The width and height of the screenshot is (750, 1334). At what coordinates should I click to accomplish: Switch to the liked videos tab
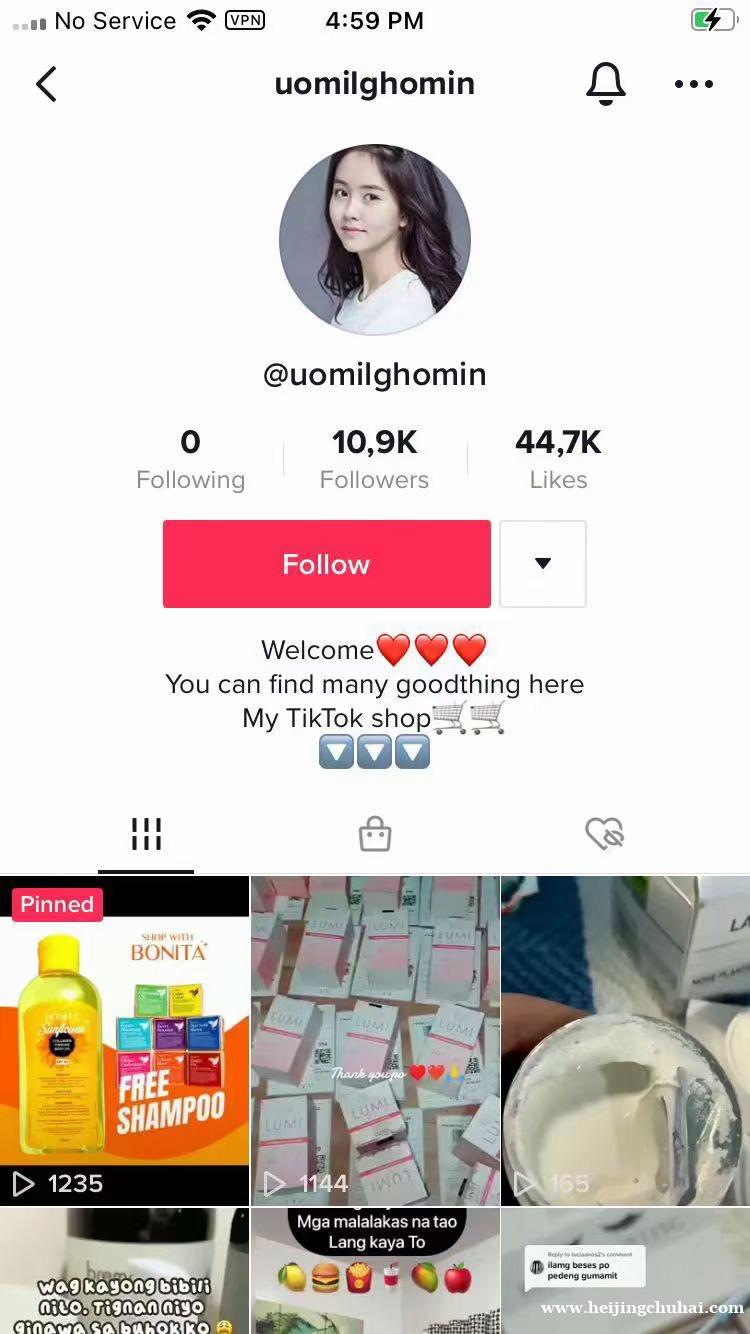[x=604, y=834]
